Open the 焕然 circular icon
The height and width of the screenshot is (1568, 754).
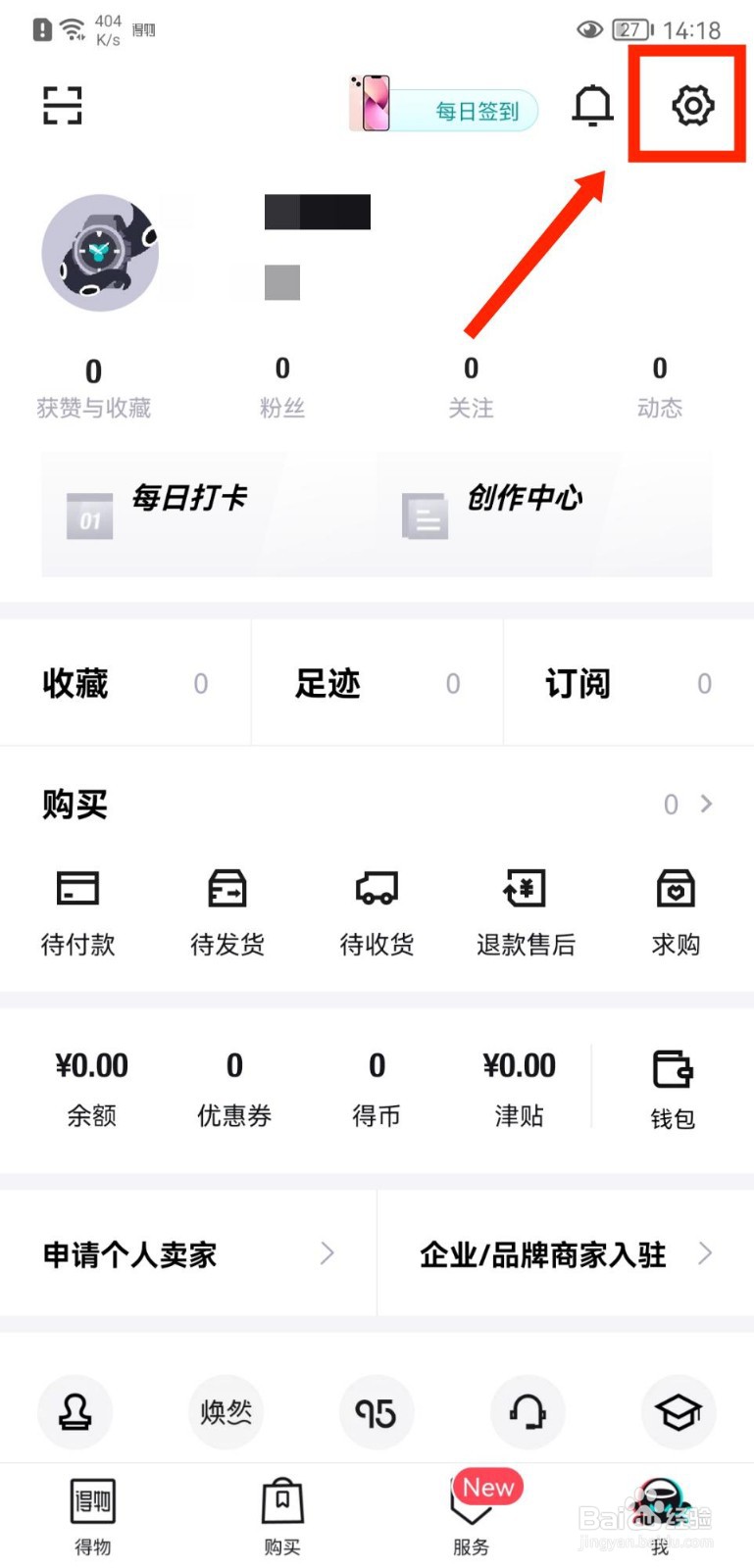(226, 1411)
